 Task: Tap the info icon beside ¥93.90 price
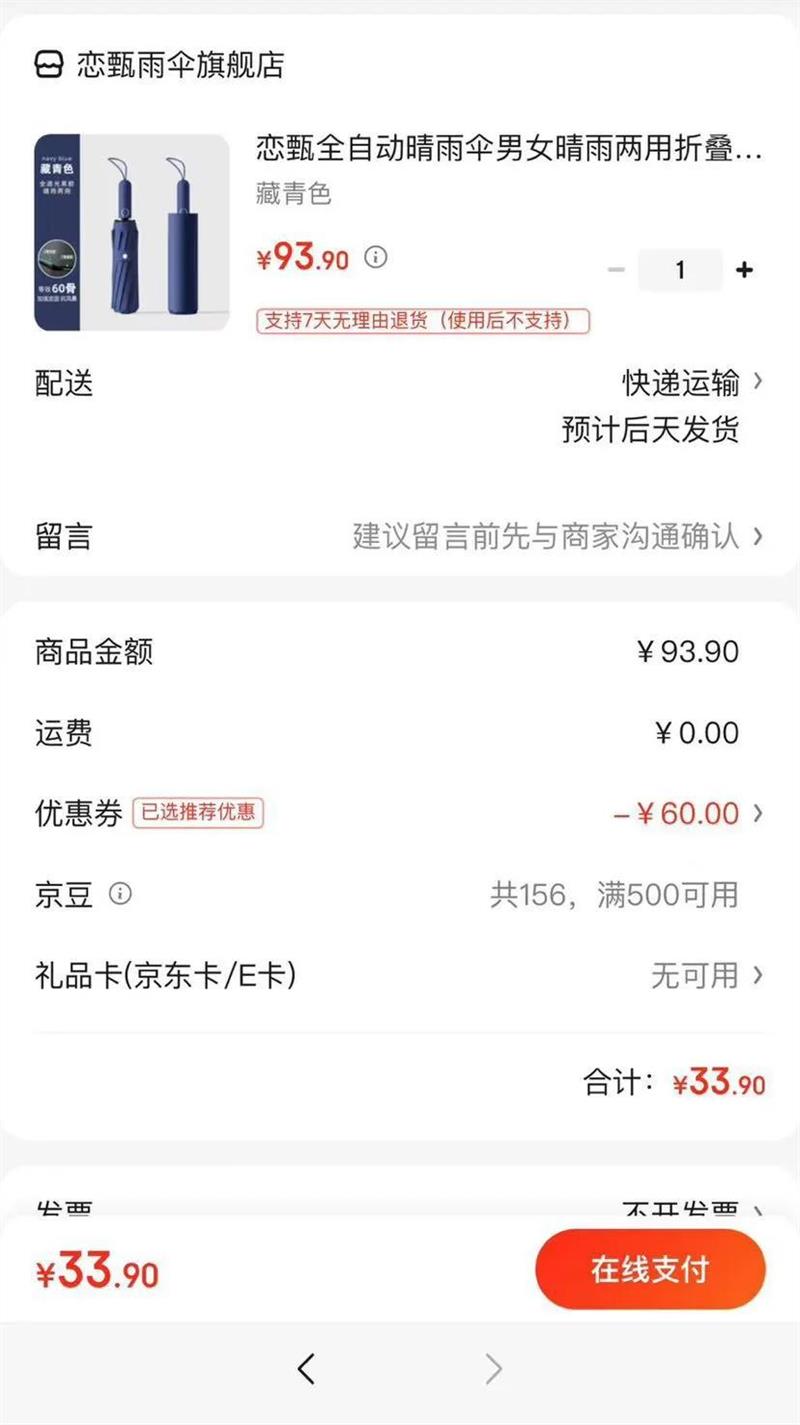tap(375, 257)
